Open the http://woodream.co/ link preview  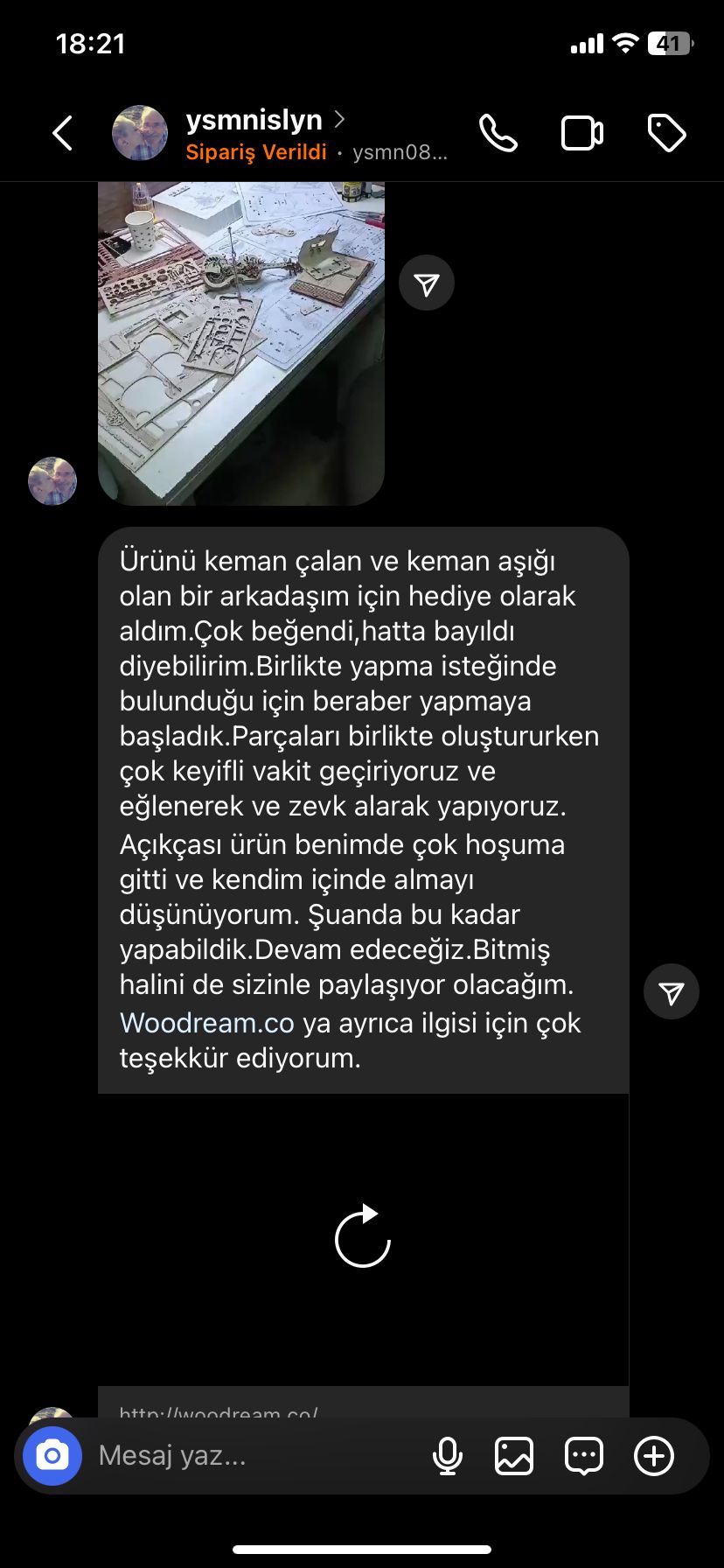(x=219, y=1406)
